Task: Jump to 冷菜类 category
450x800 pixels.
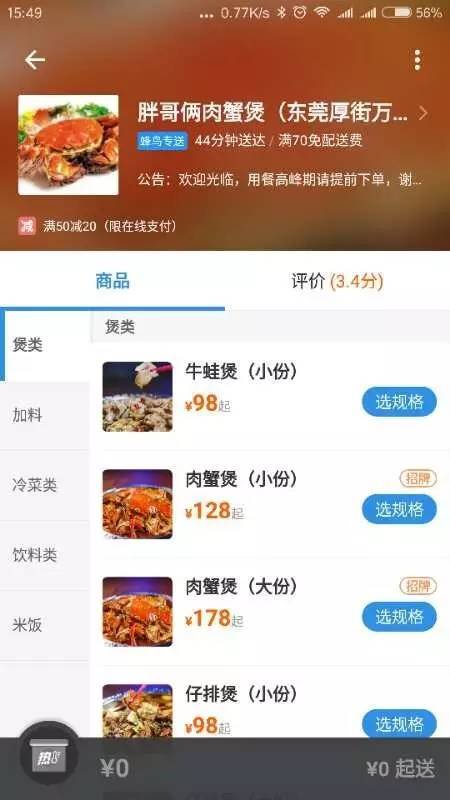Action: coord(45,485)
